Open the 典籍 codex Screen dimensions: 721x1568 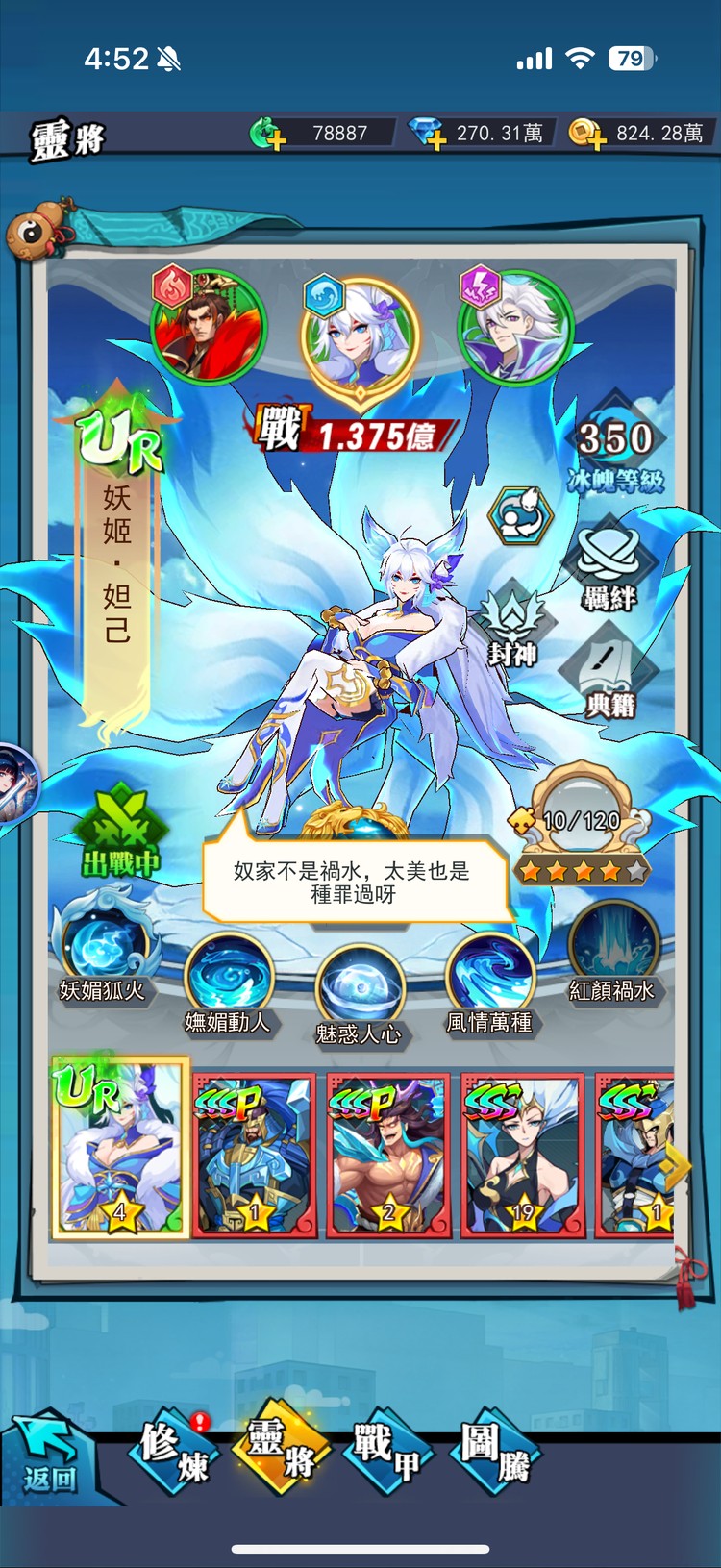[x=610, y=673]
